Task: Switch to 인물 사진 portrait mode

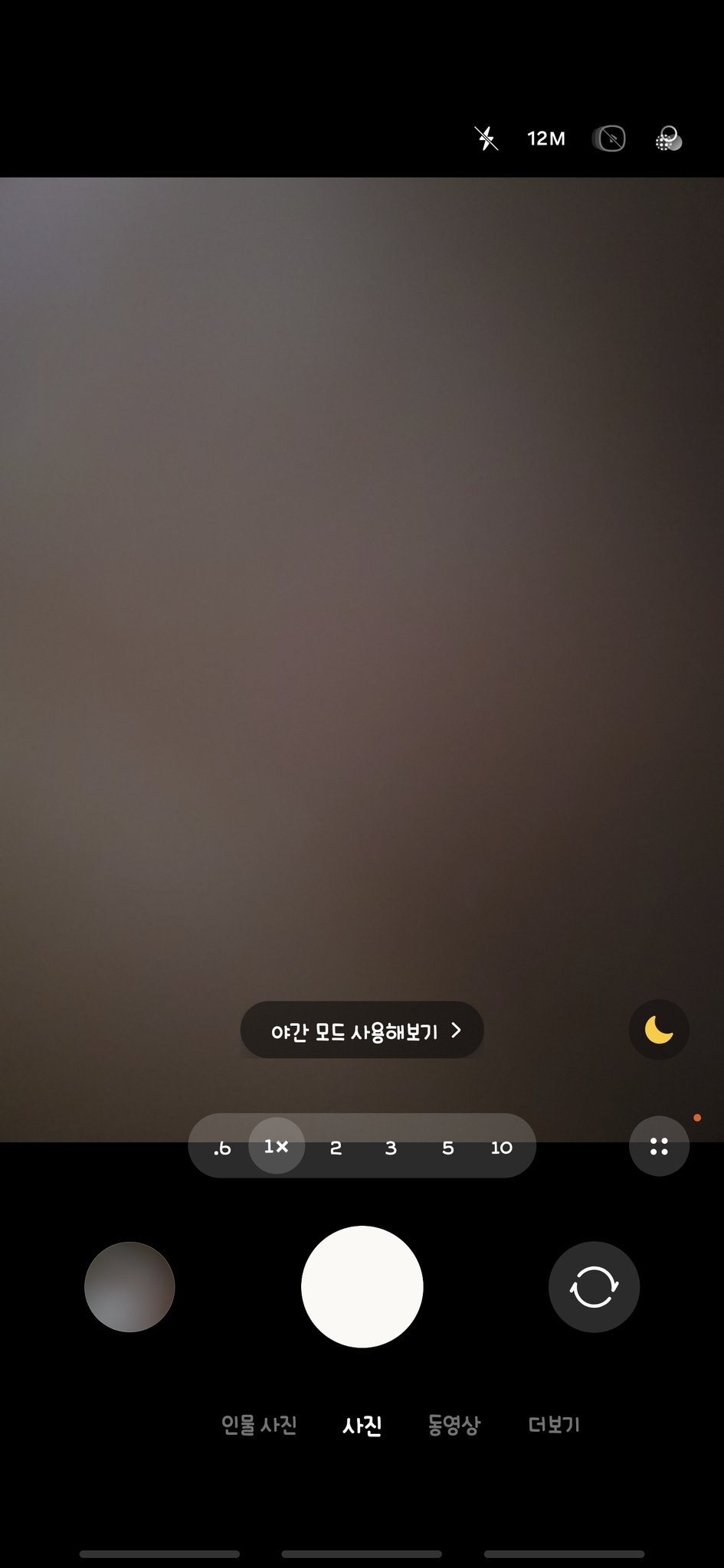Action: pos(259,1425)
